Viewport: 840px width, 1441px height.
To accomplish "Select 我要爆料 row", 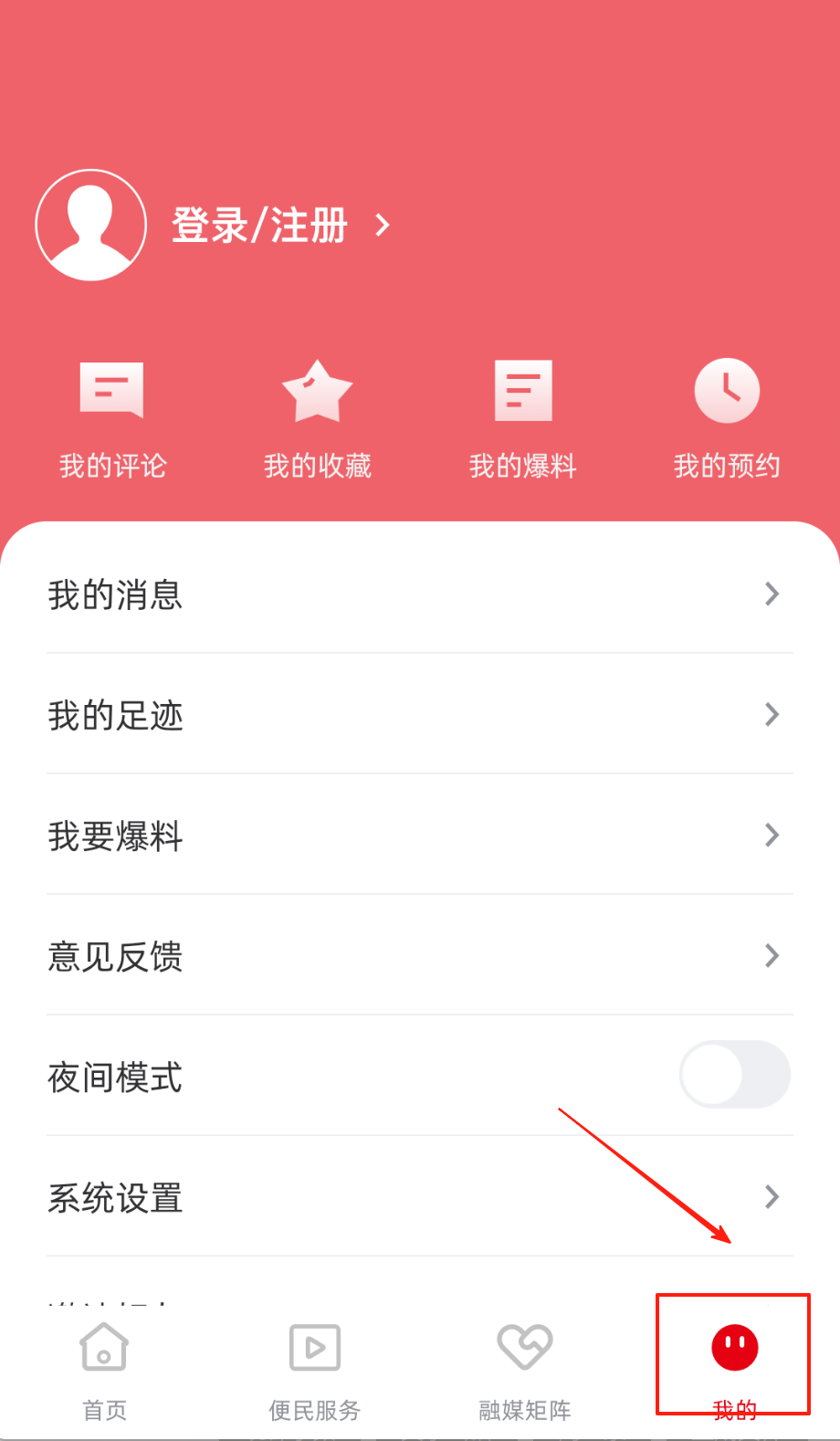I will 420,836.
